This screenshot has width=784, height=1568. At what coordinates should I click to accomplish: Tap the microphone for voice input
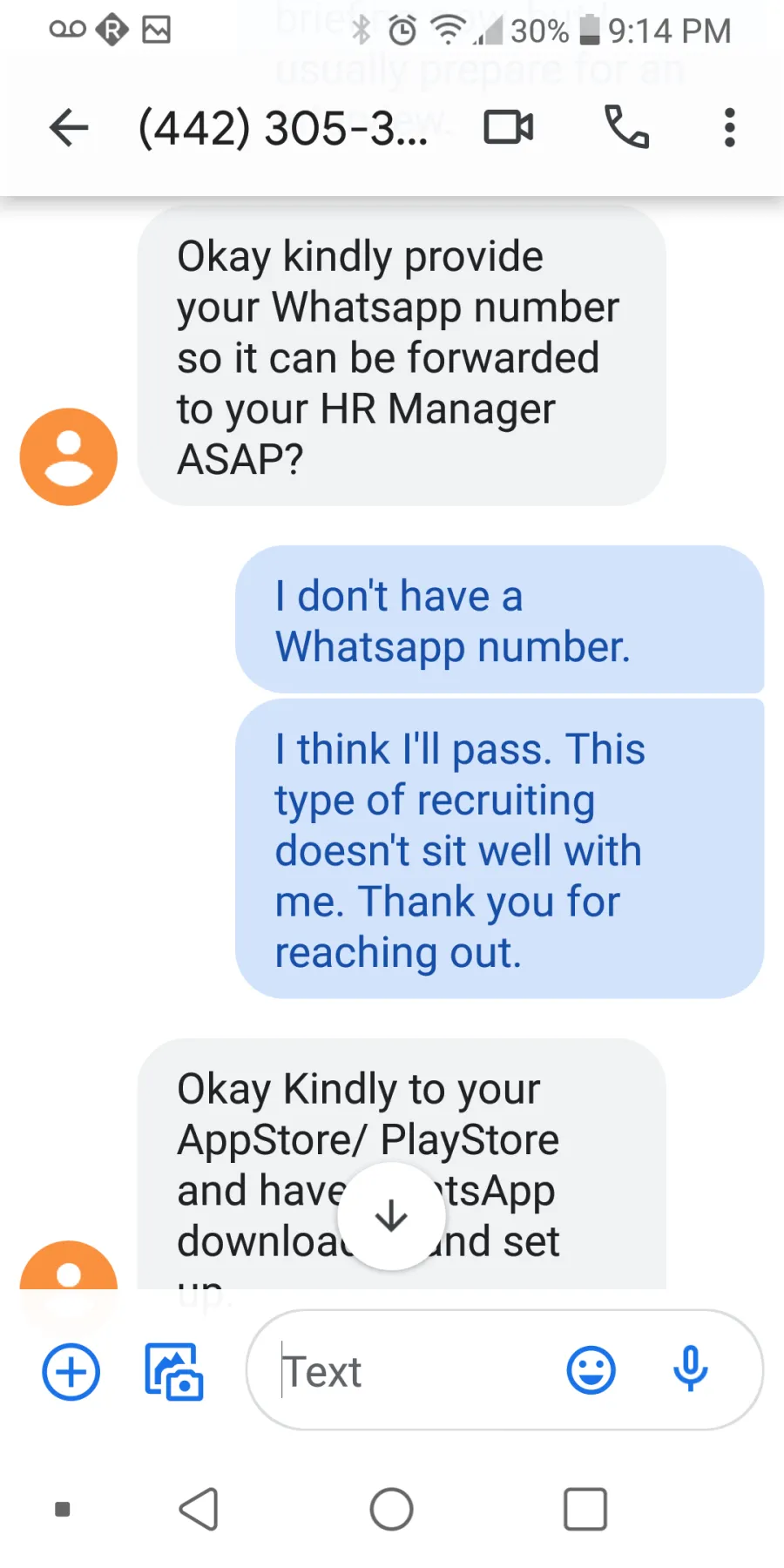click(691, 1369)
